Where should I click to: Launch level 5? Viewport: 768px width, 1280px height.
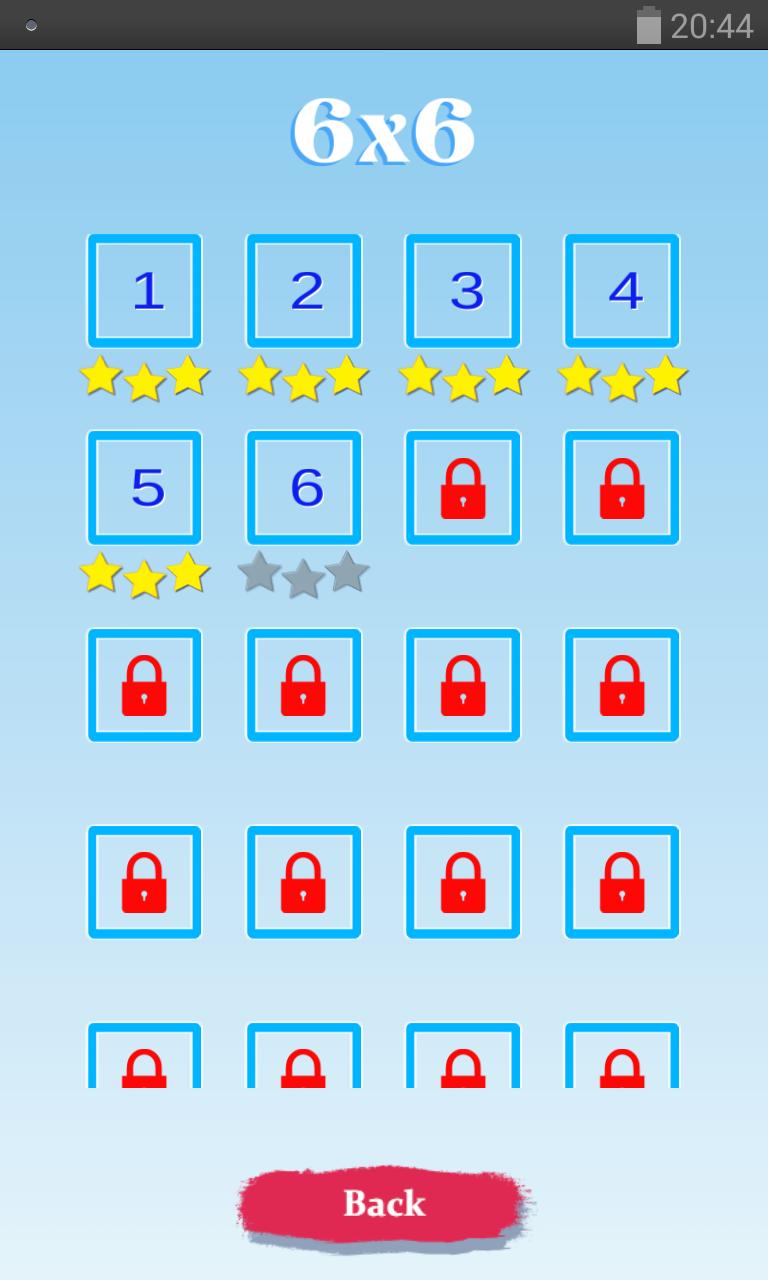coord(145,488)
